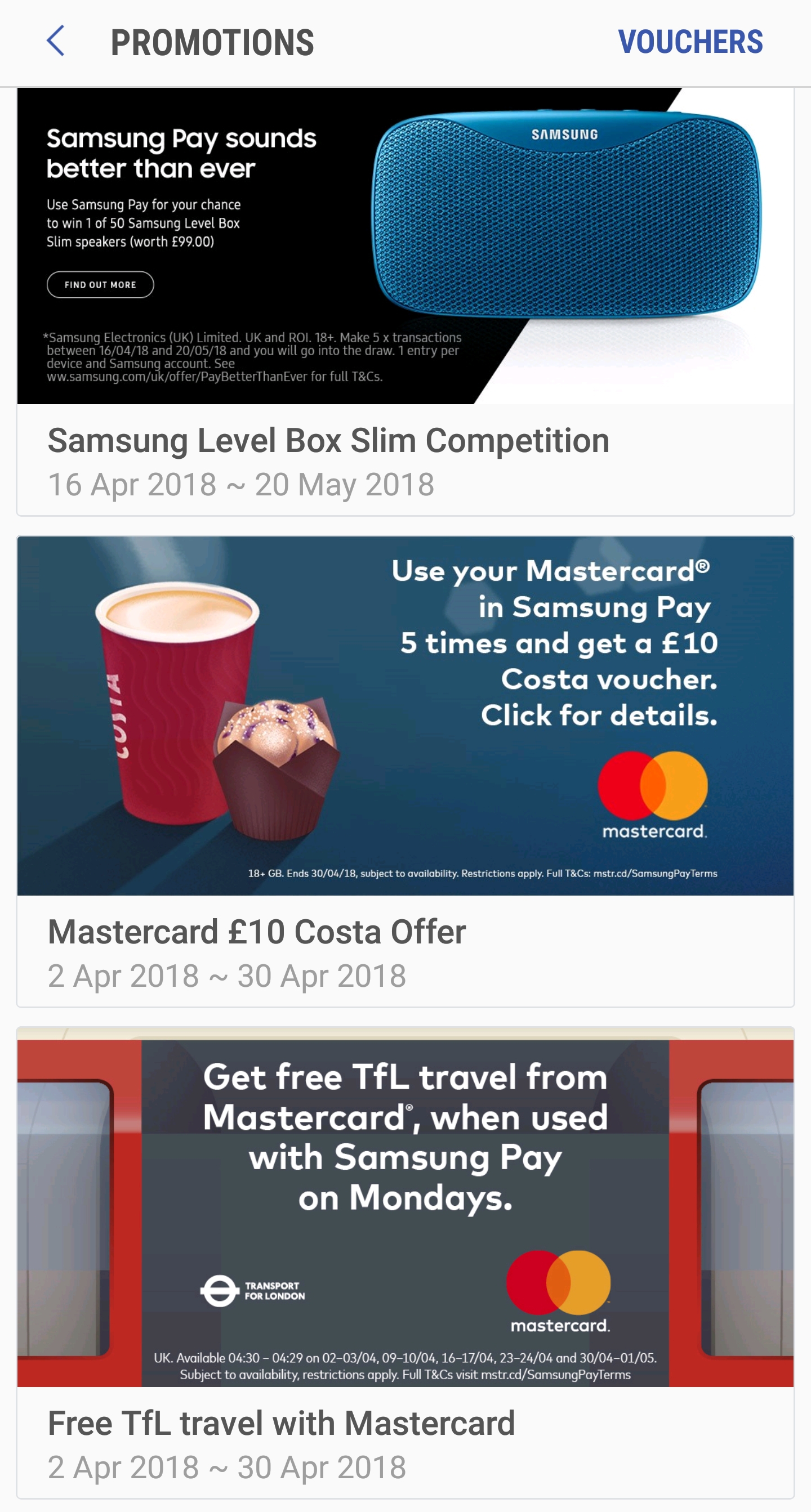This screenshot has width=811, height=1512.
Task: Open Samsung Level Box Slim Competition promotion
Action: pyautogui.click(x=405, y=302)
